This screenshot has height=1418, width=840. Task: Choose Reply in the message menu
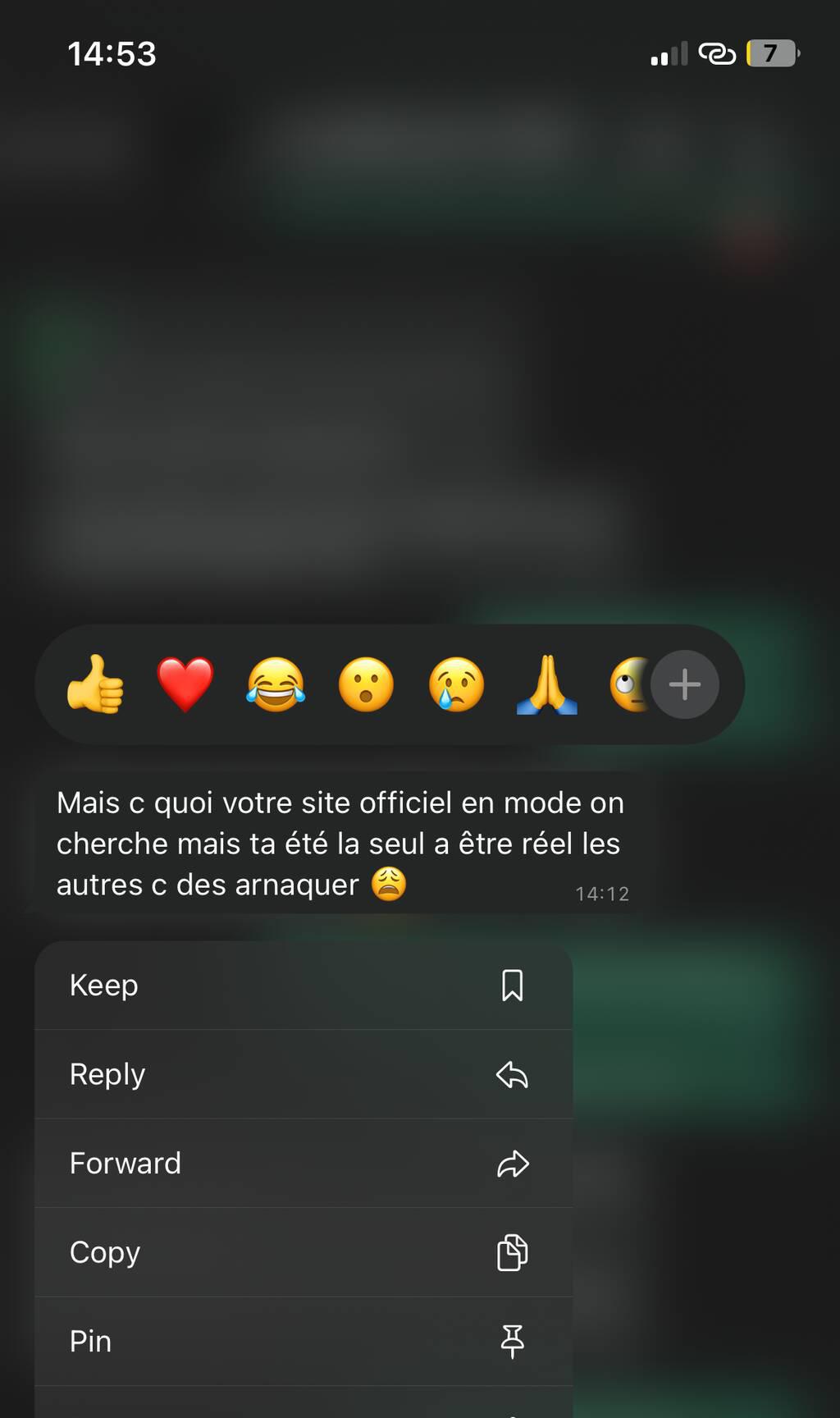point(304,1074)
